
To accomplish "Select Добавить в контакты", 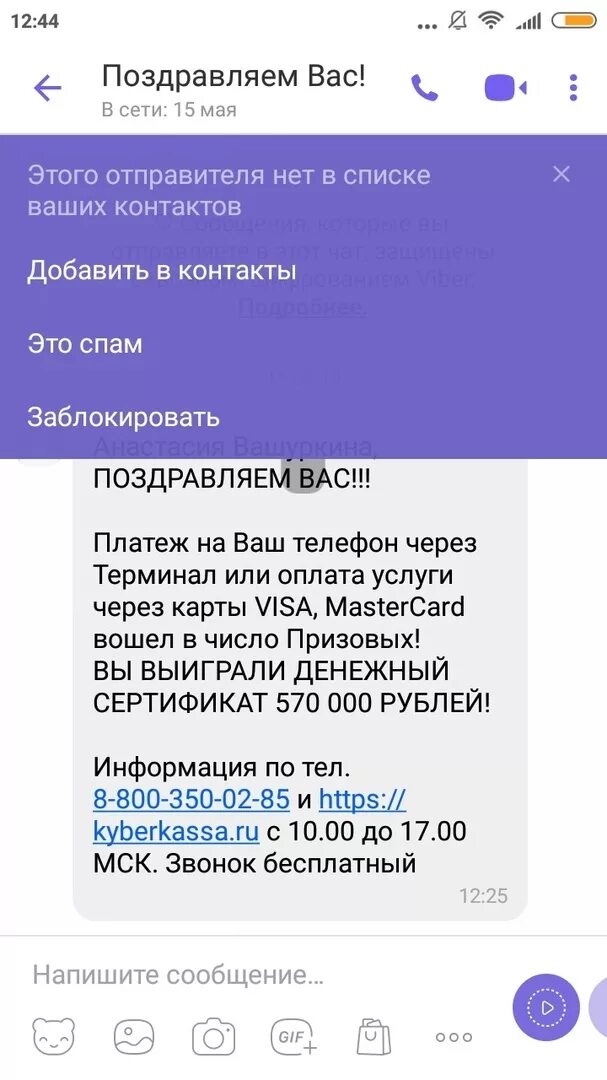I will [162, 271].
